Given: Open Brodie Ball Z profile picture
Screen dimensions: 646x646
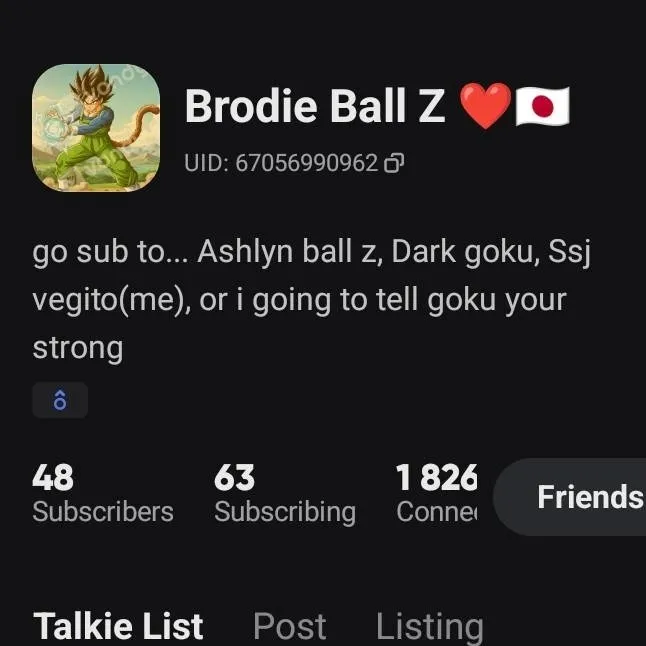Looking at the screenshot, I should click(x=96, y=128).
